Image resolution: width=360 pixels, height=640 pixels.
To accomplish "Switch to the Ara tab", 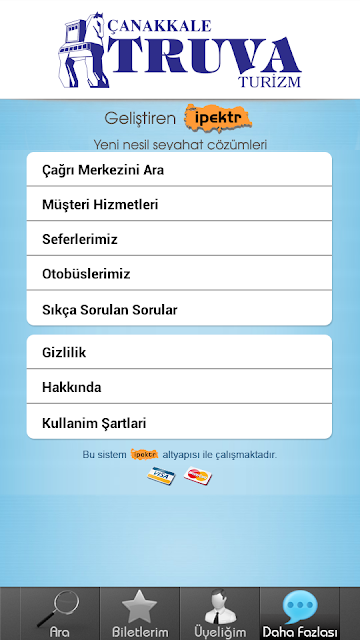I will 60,613.
